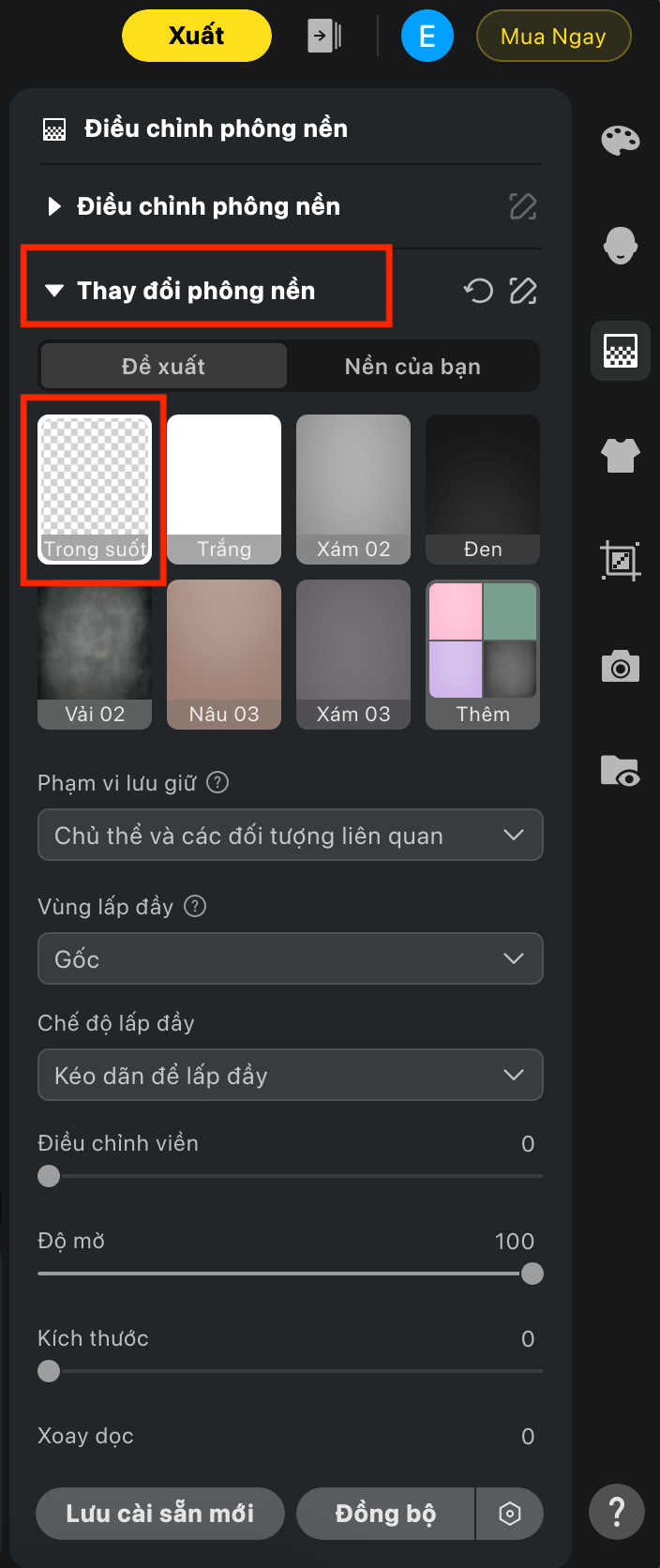
Task: Tap Lưu cài sẵn mới button
Action: coord(160,1514)
